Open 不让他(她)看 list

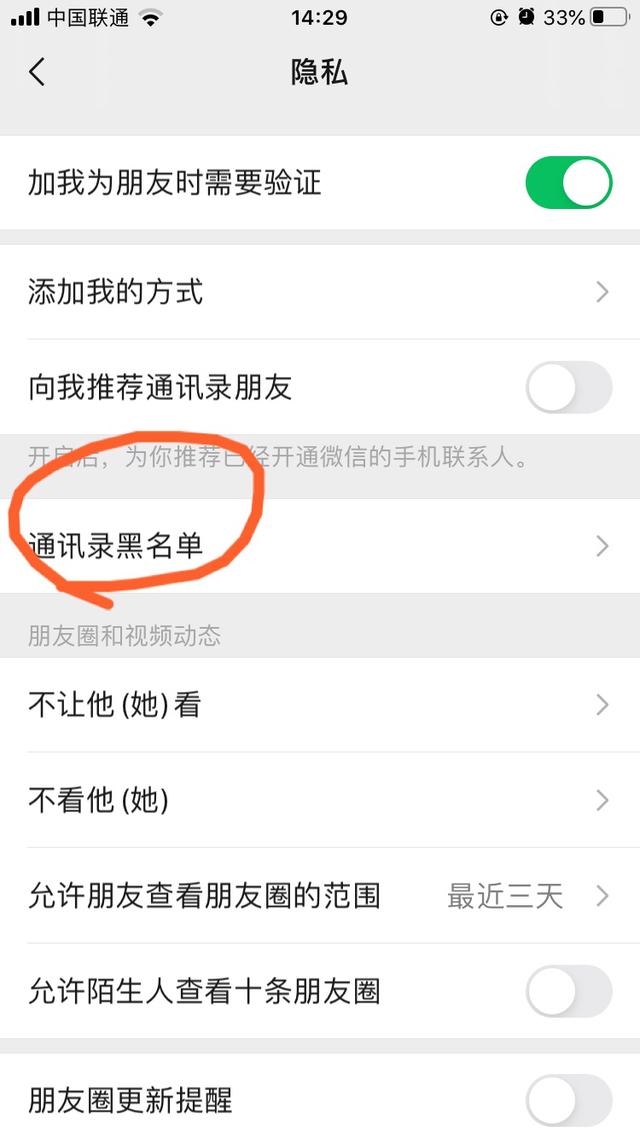320,705
